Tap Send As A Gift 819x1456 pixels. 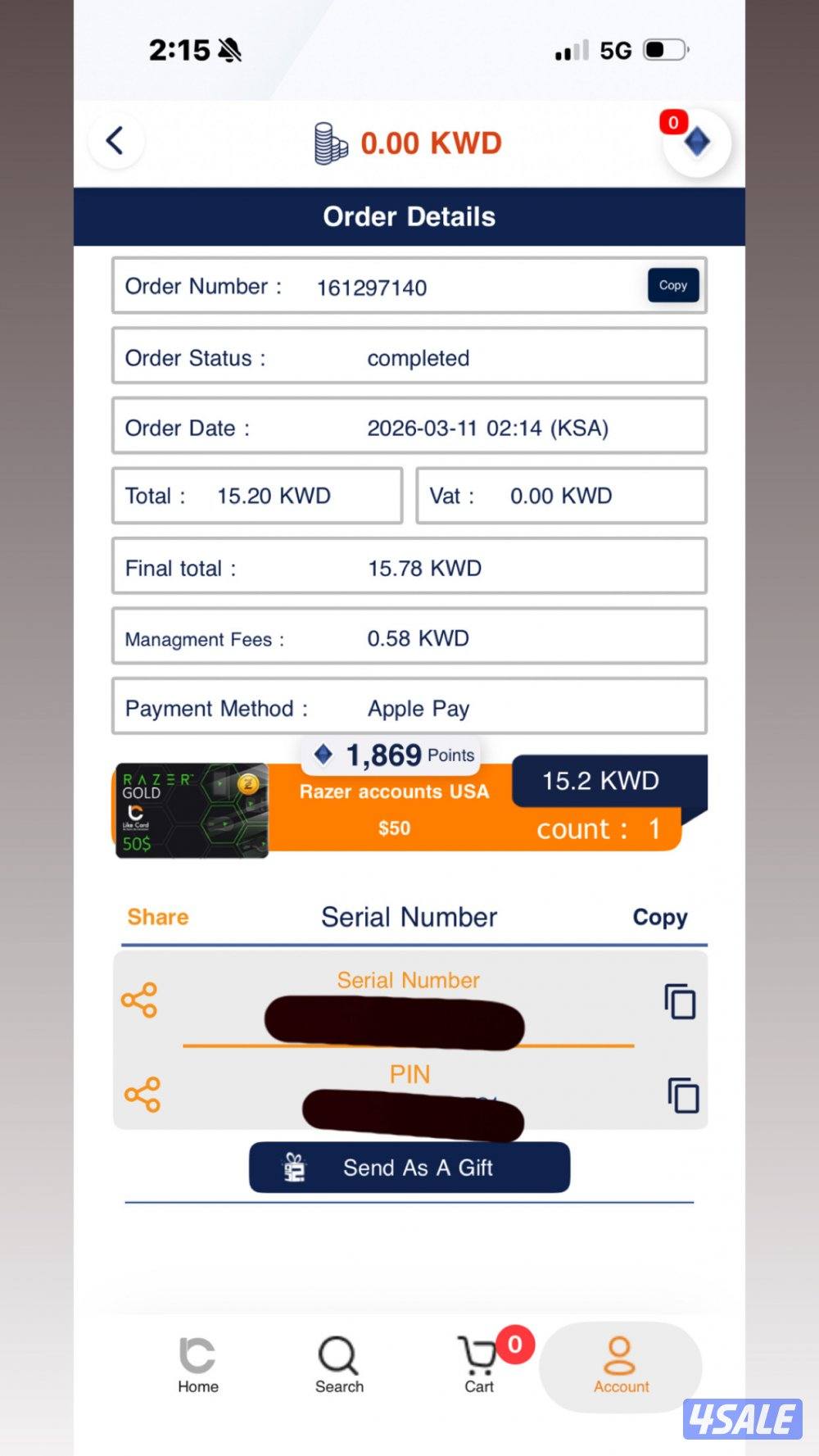[409, 1168]
